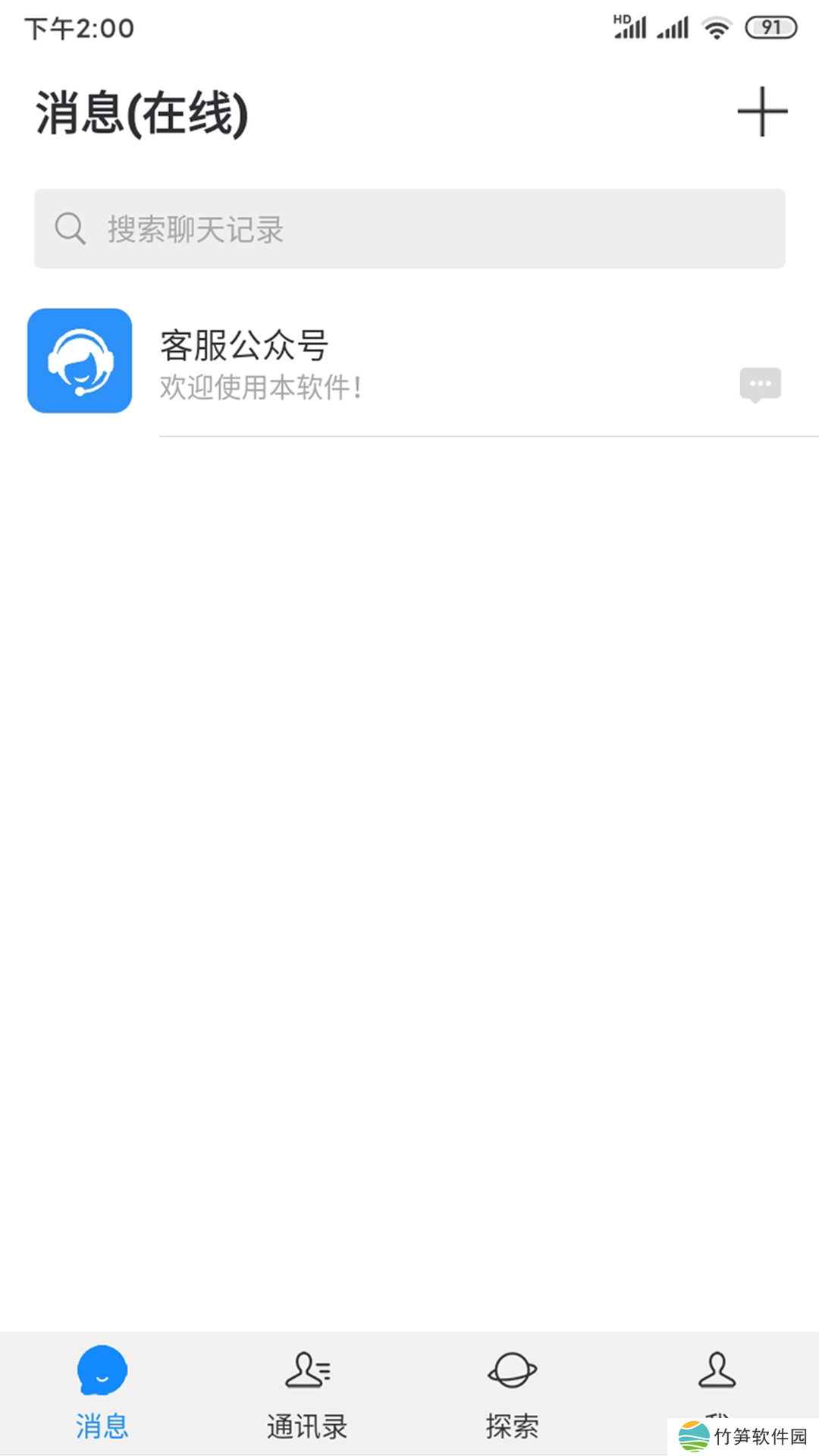Switch to the 探索 tab
Screen dimensions: 819x1456
pyautogui.click(x=512, y=1392)
